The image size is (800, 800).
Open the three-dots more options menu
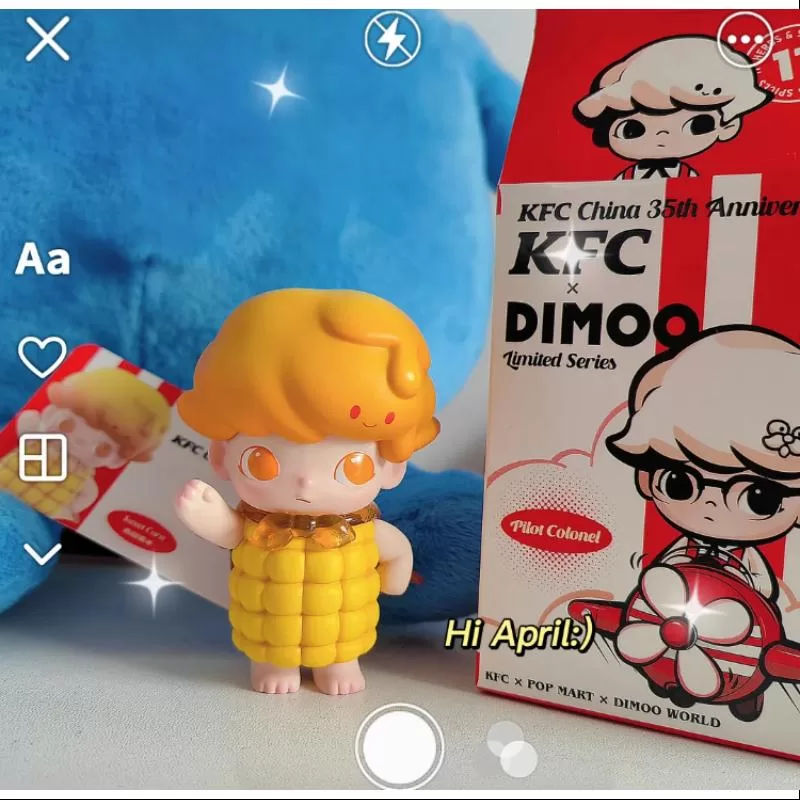pyautogui.click(x=745, y=40)
